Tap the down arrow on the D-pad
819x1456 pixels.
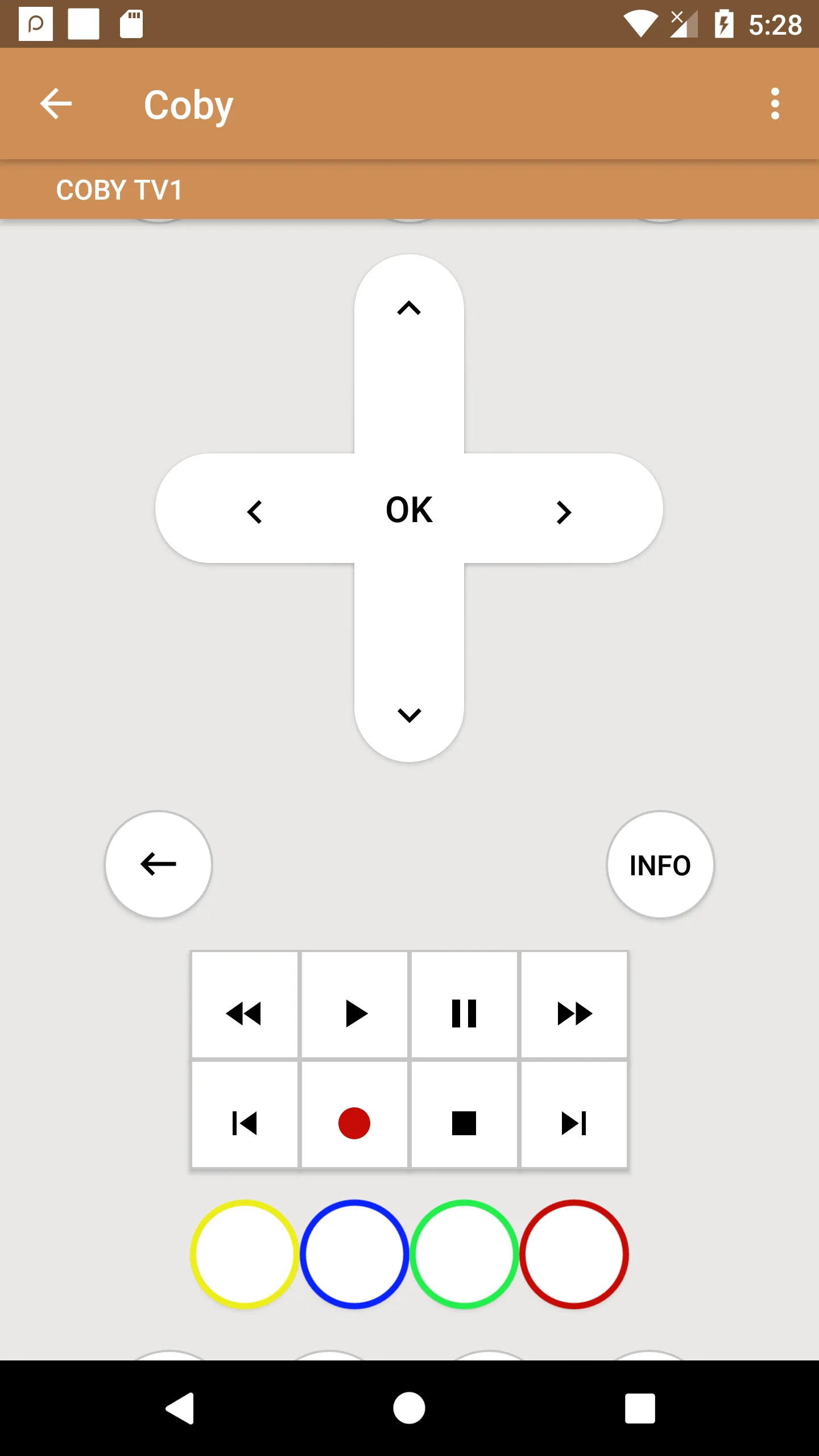click(409, 714)
